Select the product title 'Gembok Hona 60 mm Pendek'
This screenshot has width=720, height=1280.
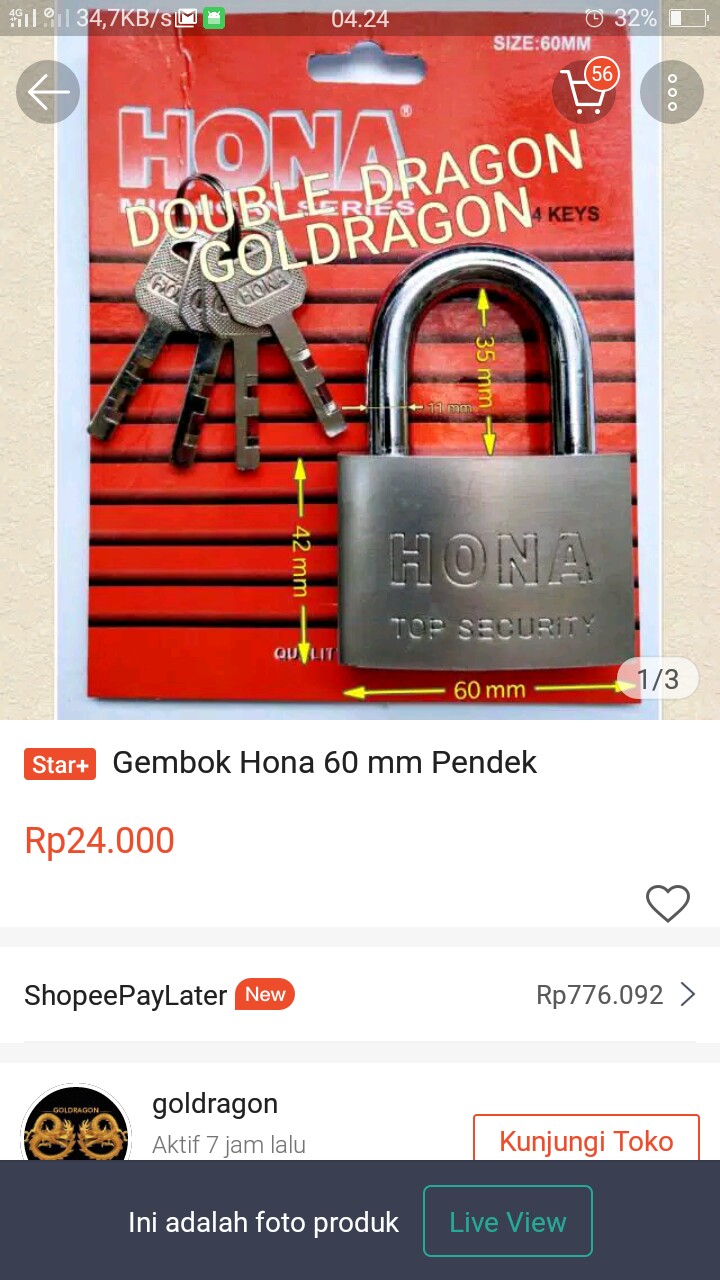[x=325, y=762]
